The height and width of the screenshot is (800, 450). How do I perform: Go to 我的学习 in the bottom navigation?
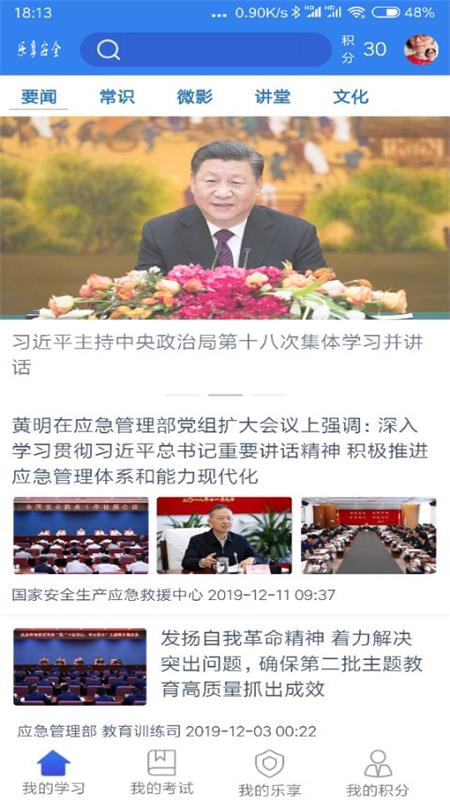point(54,772)
